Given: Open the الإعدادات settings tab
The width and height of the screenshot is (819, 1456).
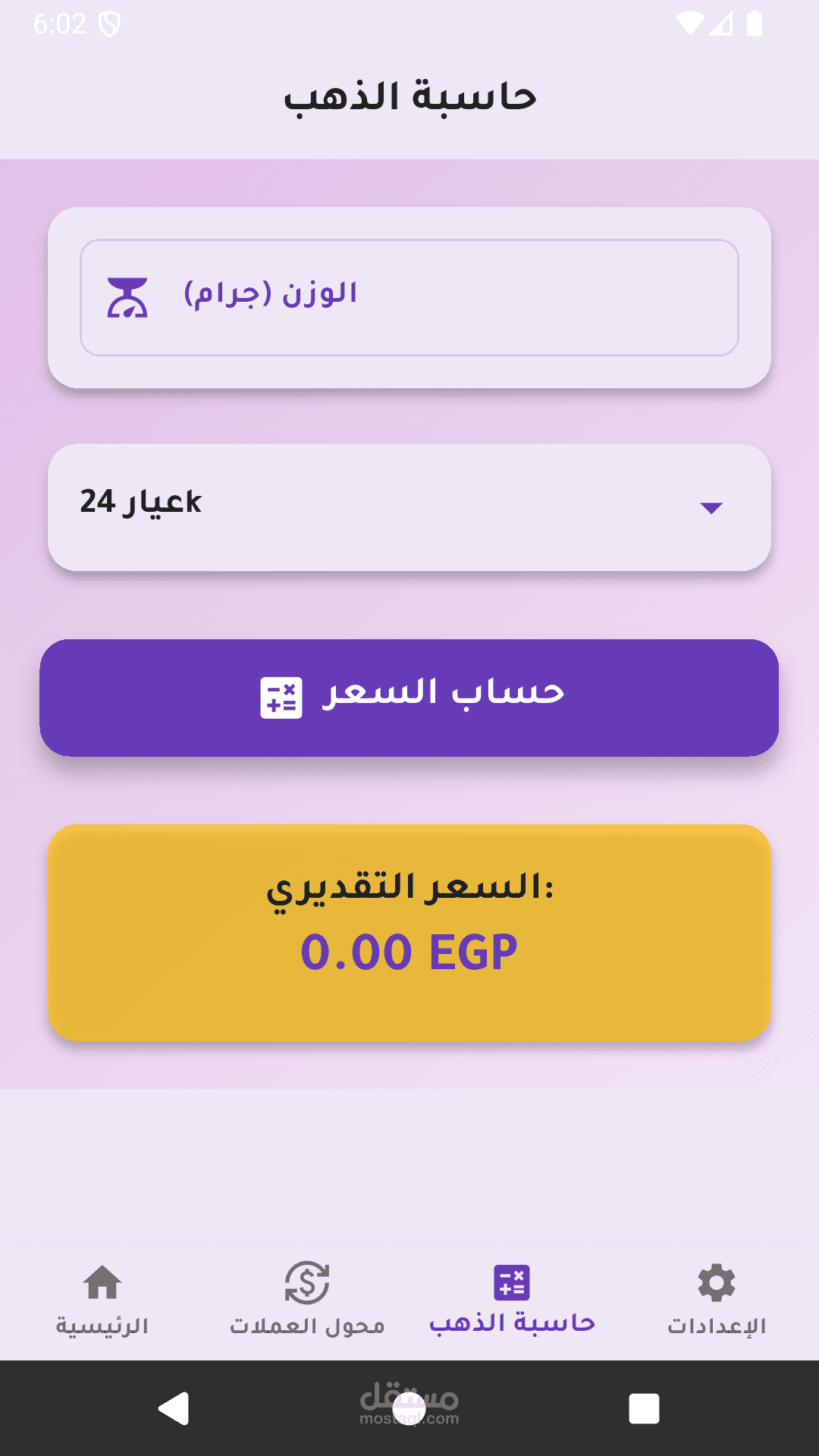Looking at the screenshot, I should (x=717, y=1301).
